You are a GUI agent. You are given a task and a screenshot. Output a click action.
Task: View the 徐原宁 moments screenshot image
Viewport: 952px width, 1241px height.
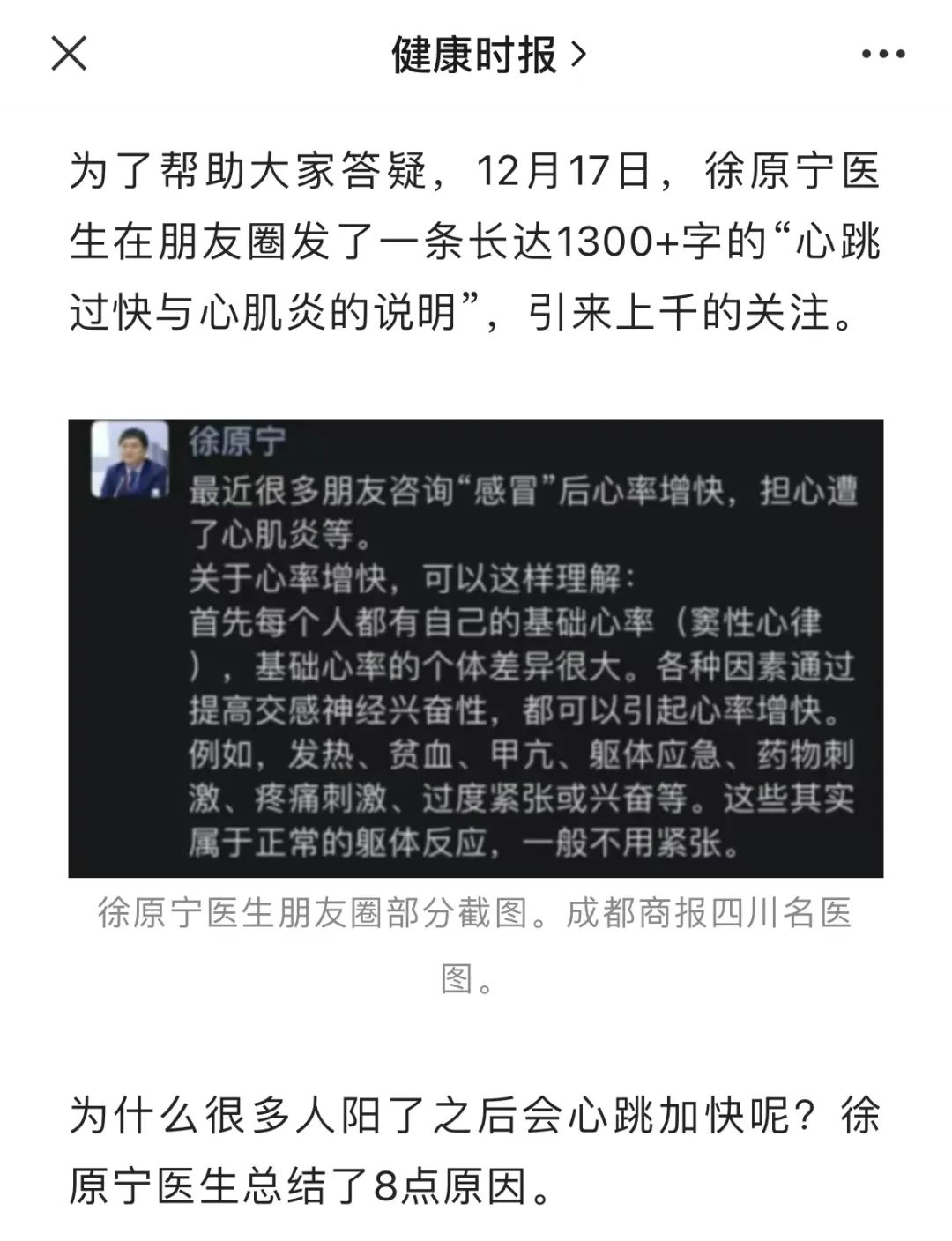click(x=476, y=648)
